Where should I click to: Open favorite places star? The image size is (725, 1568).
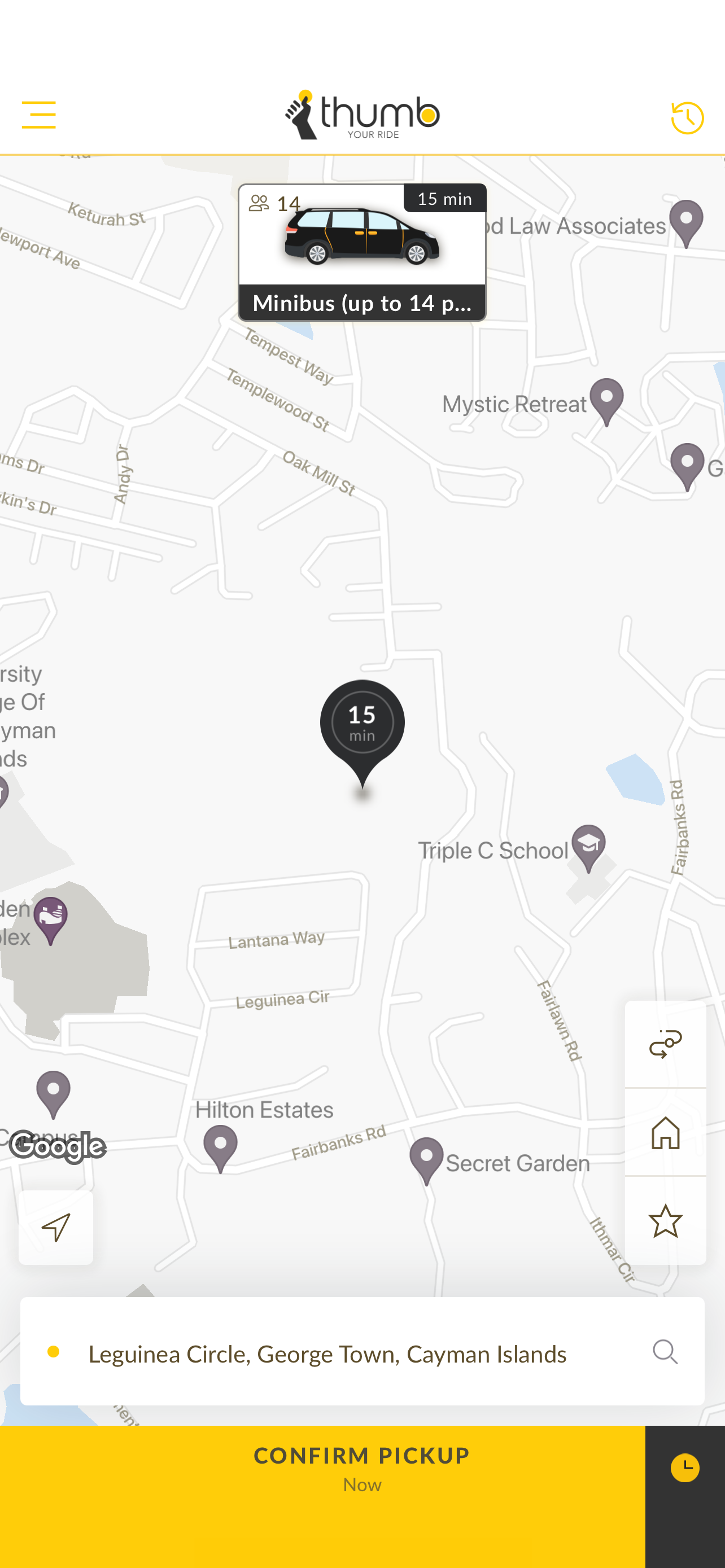pos(665,1220)
